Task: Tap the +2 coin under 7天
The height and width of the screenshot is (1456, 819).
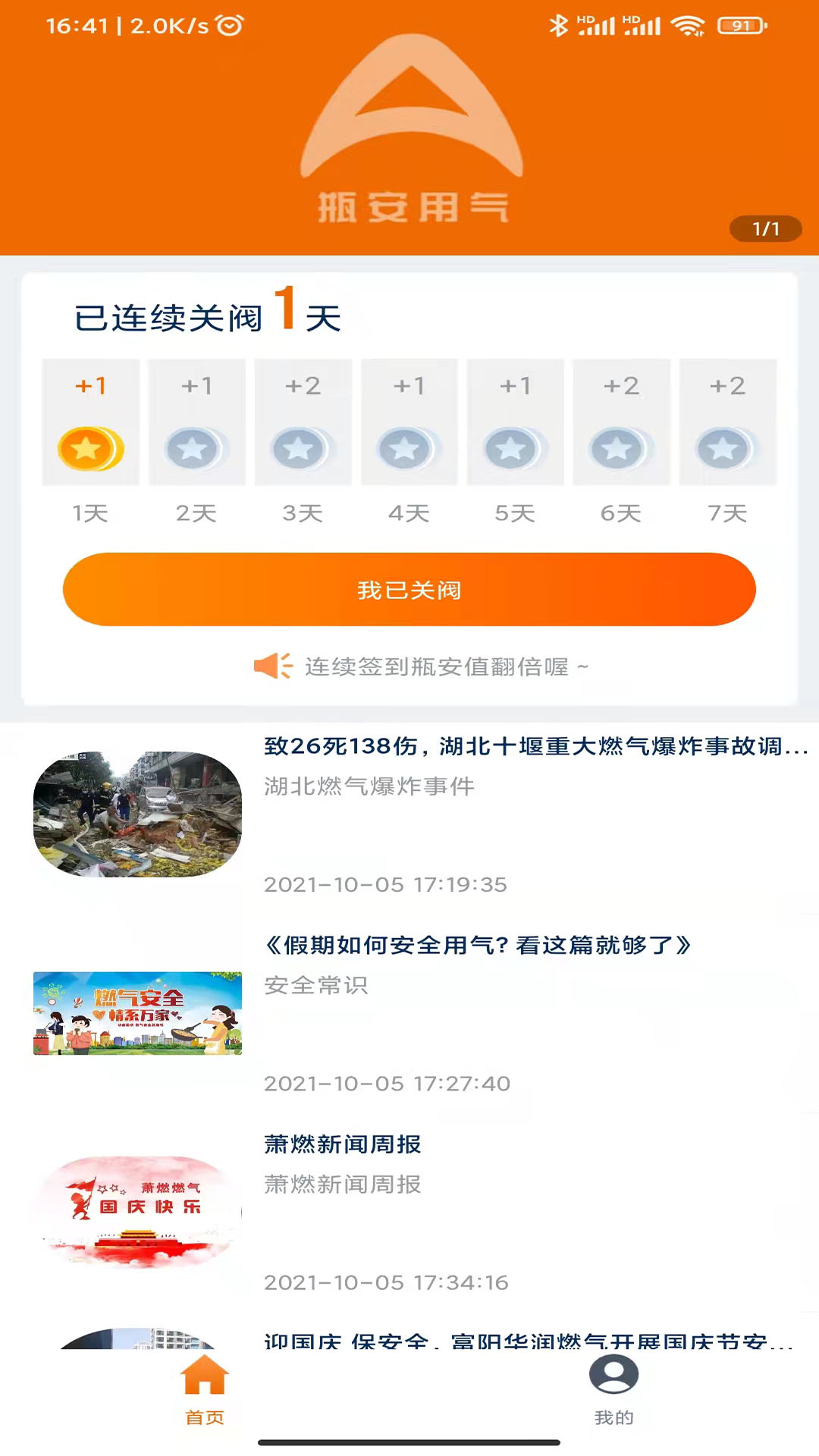Action: point(726,449)
